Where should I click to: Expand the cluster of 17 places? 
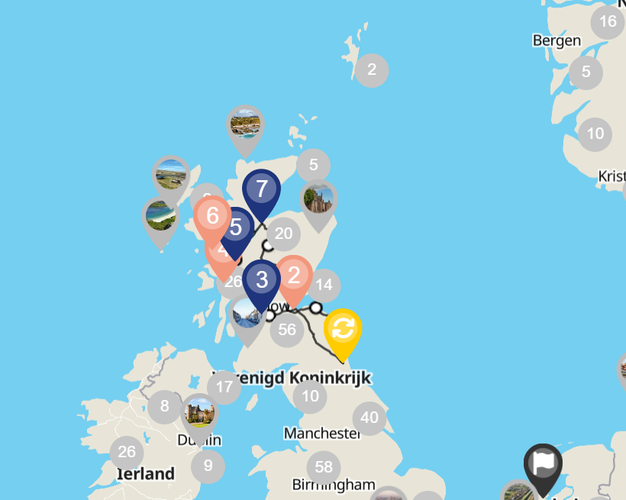tap(225, 387)
